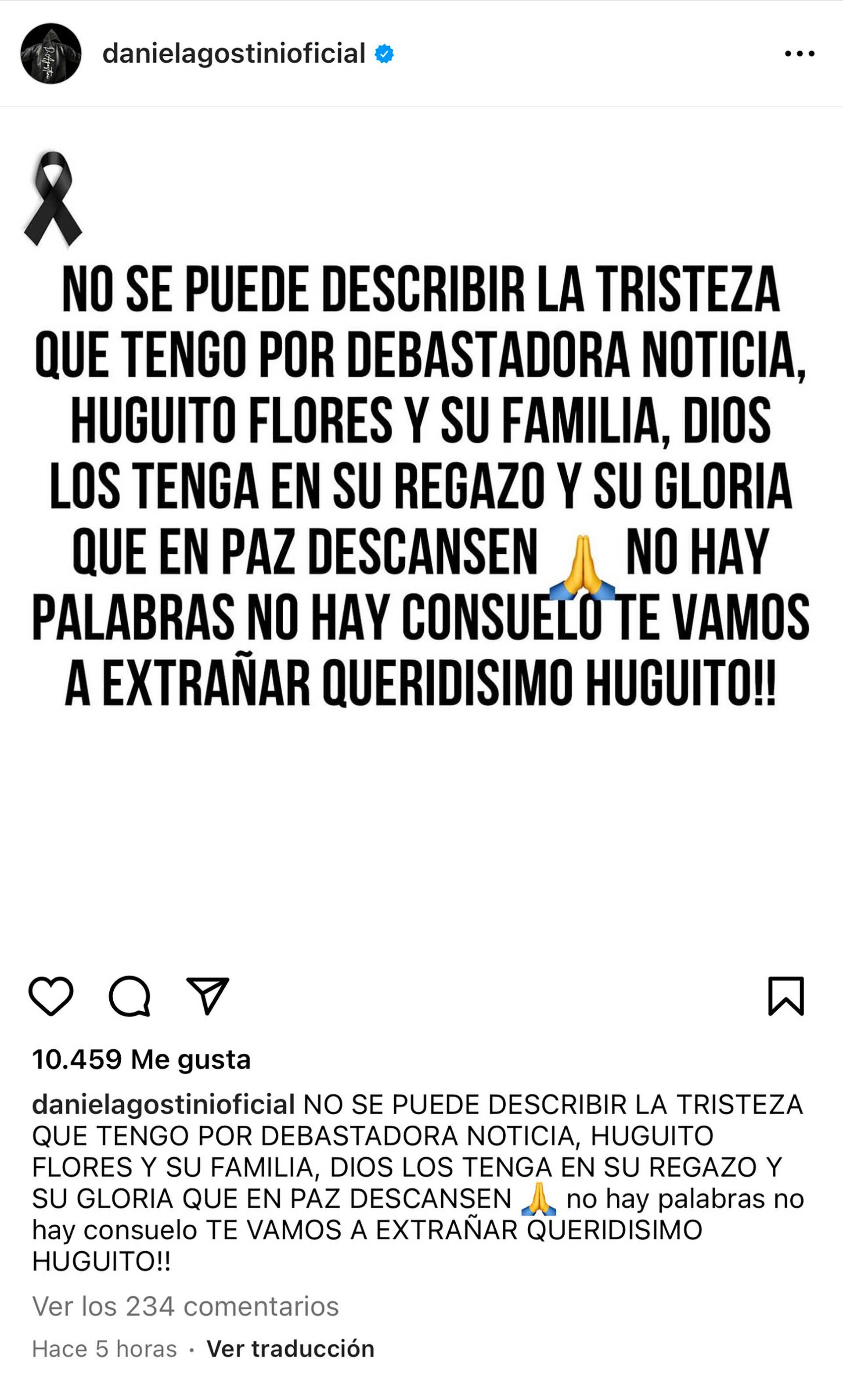The height and width of the screenshot is (1400, 843).
Task: Save post with the bookmark icon
Action: pos(785,996)
